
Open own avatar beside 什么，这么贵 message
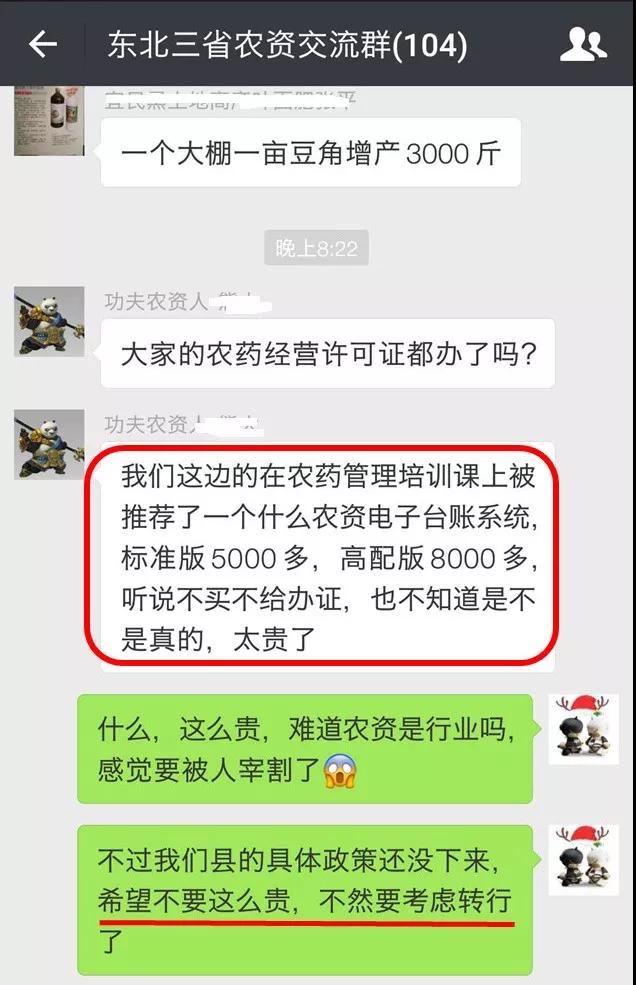[x=583, y=729]
